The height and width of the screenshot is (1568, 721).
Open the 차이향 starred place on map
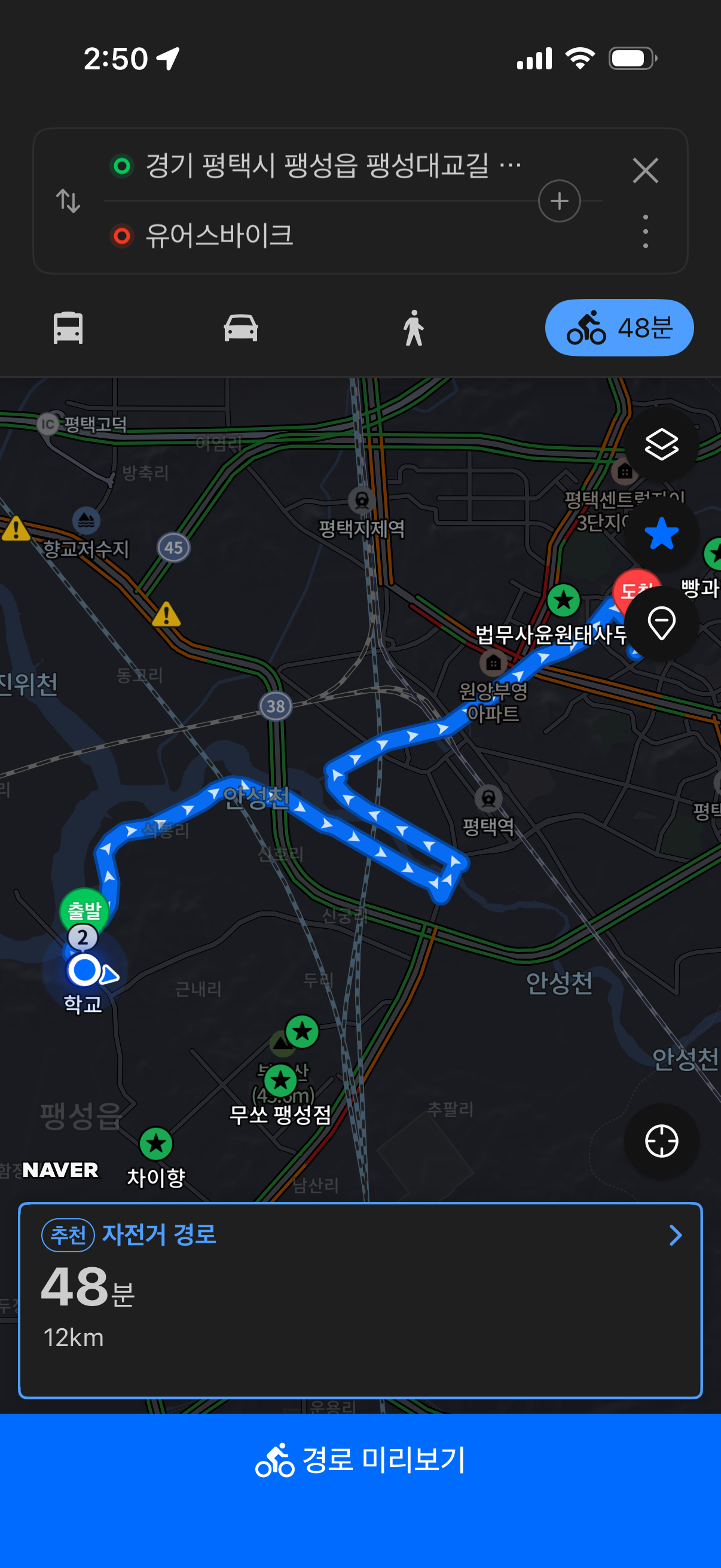point(157,1145)
